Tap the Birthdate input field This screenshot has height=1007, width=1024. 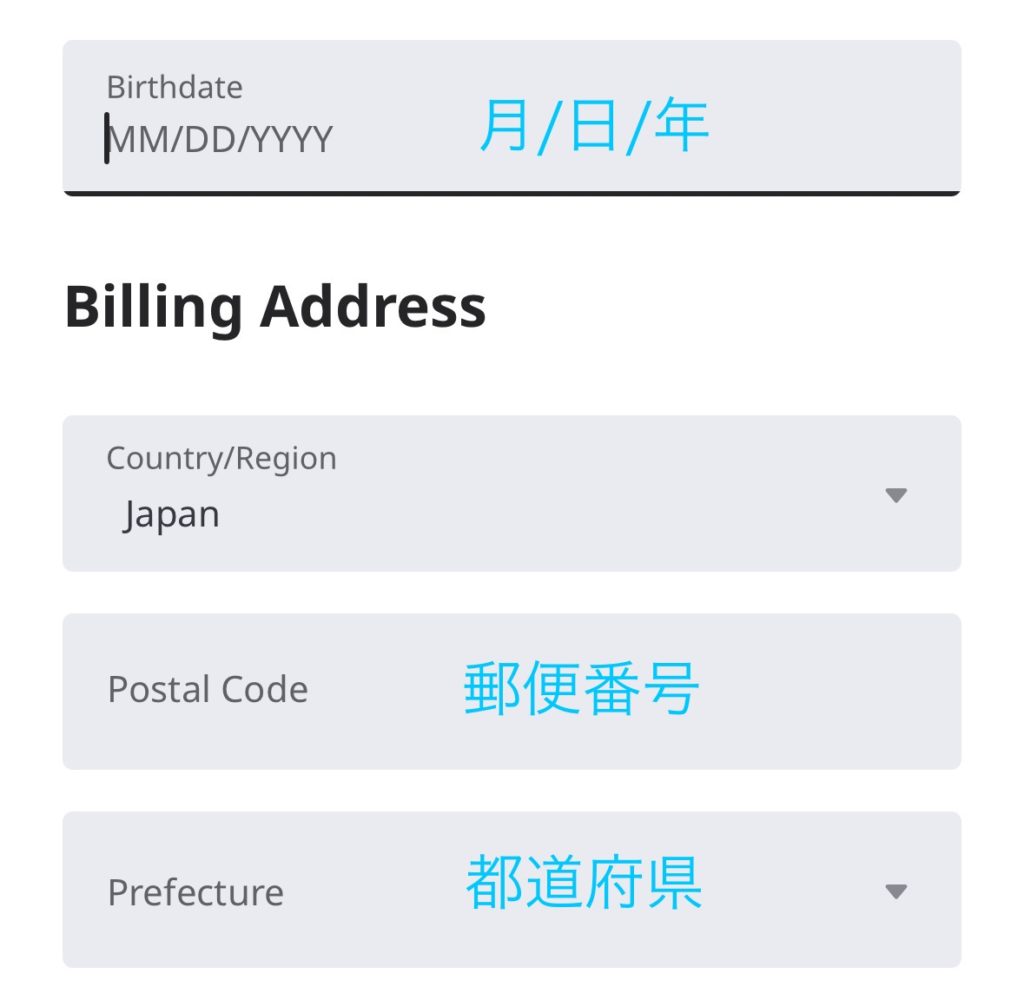pos(510,118)
